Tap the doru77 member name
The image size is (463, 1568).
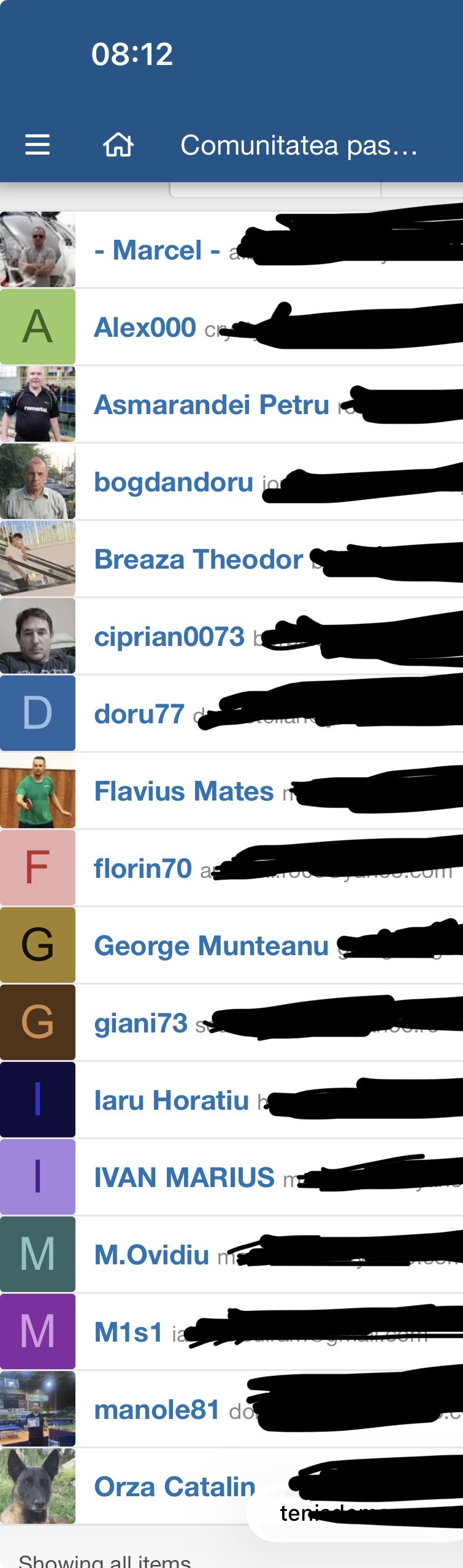[x=139, y=714]
